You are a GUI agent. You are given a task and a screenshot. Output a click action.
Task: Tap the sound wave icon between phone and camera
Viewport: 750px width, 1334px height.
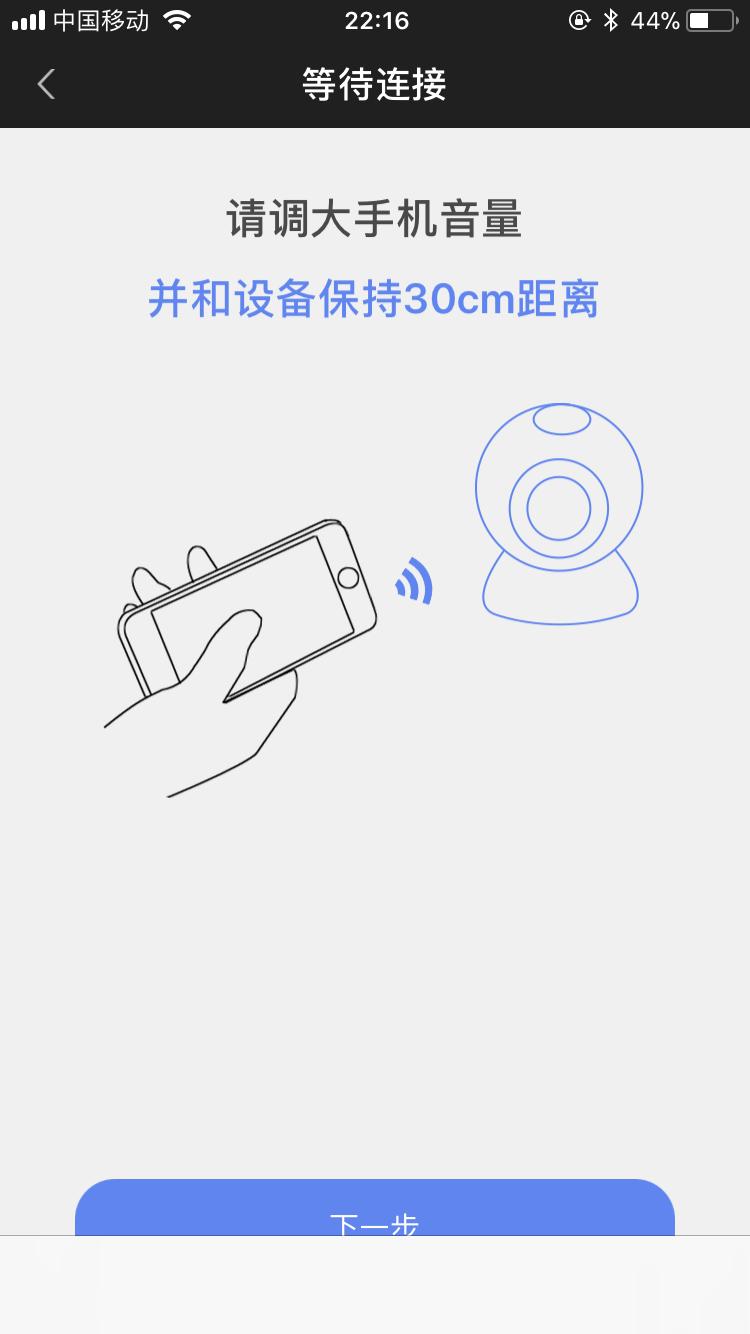pos(414,582)
